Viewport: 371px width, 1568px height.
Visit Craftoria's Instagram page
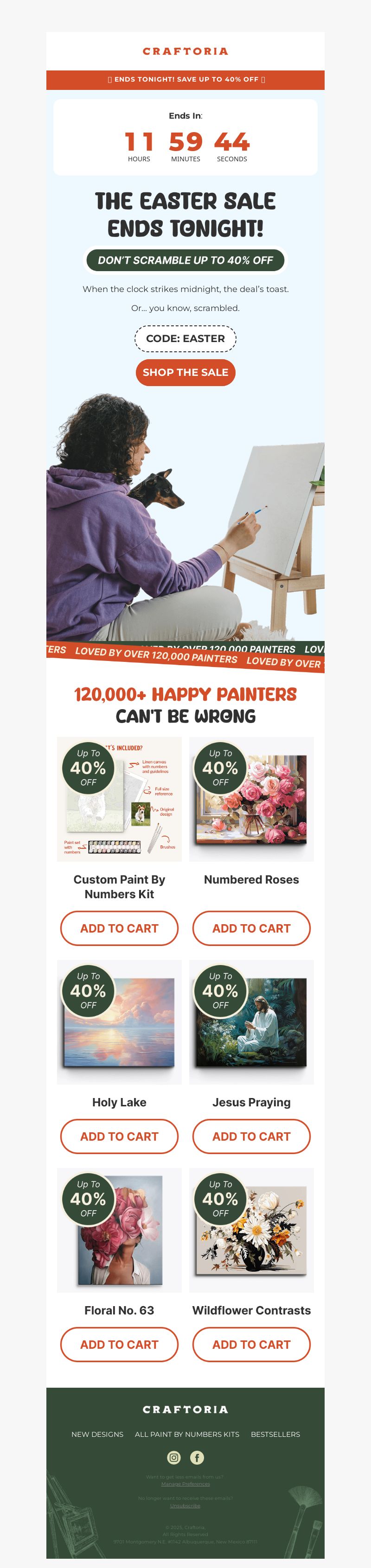(x=174, y=1457)
